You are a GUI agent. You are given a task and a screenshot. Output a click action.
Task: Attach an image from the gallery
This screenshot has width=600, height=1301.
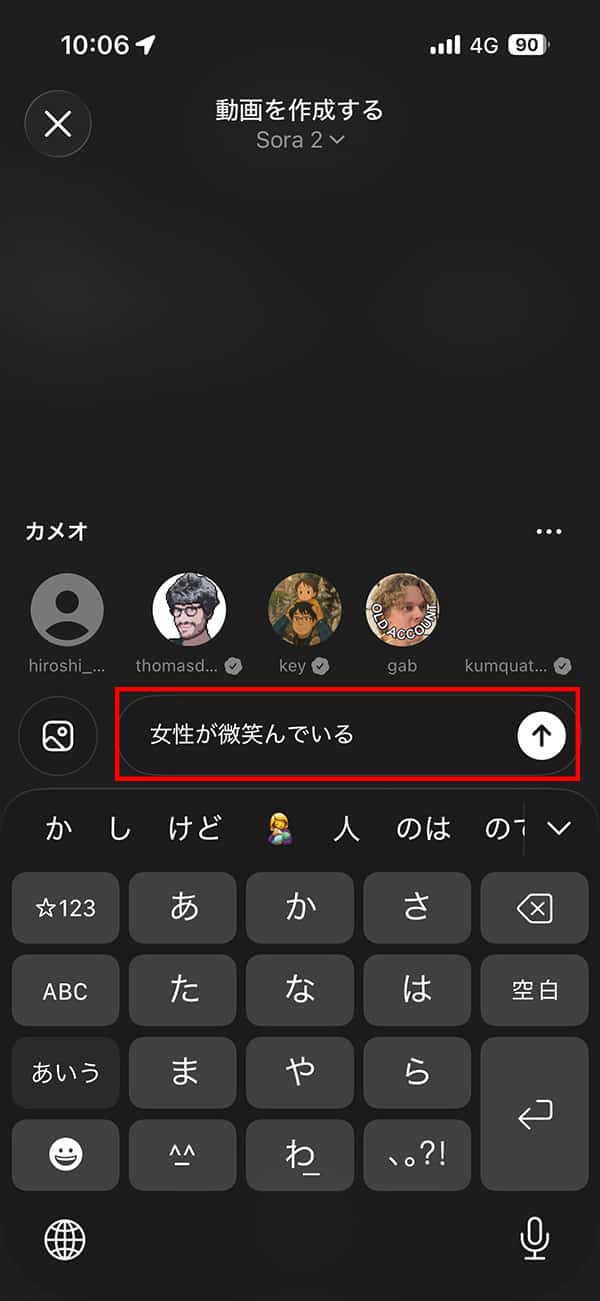point(58,736)
